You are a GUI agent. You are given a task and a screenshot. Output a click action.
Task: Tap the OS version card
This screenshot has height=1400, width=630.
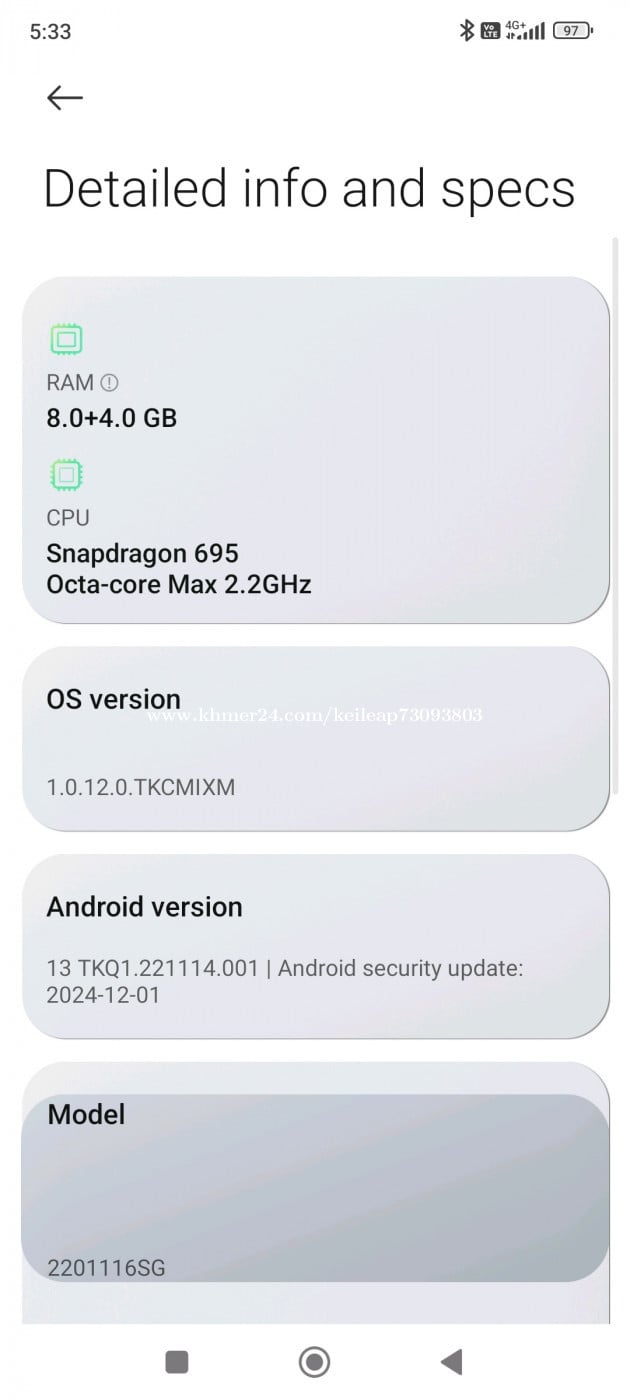(x=315, y=738)
